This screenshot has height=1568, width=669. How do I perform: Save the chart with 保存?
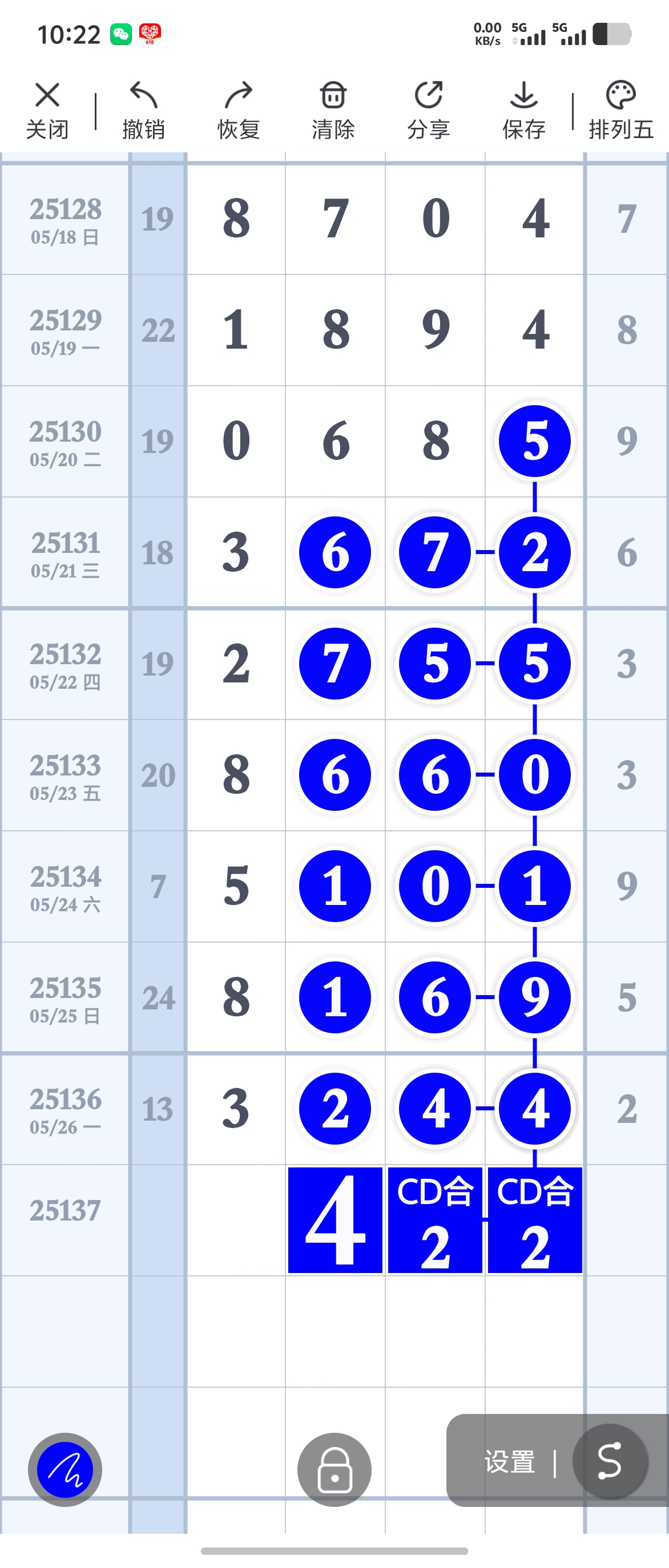[x=523, y=111]
